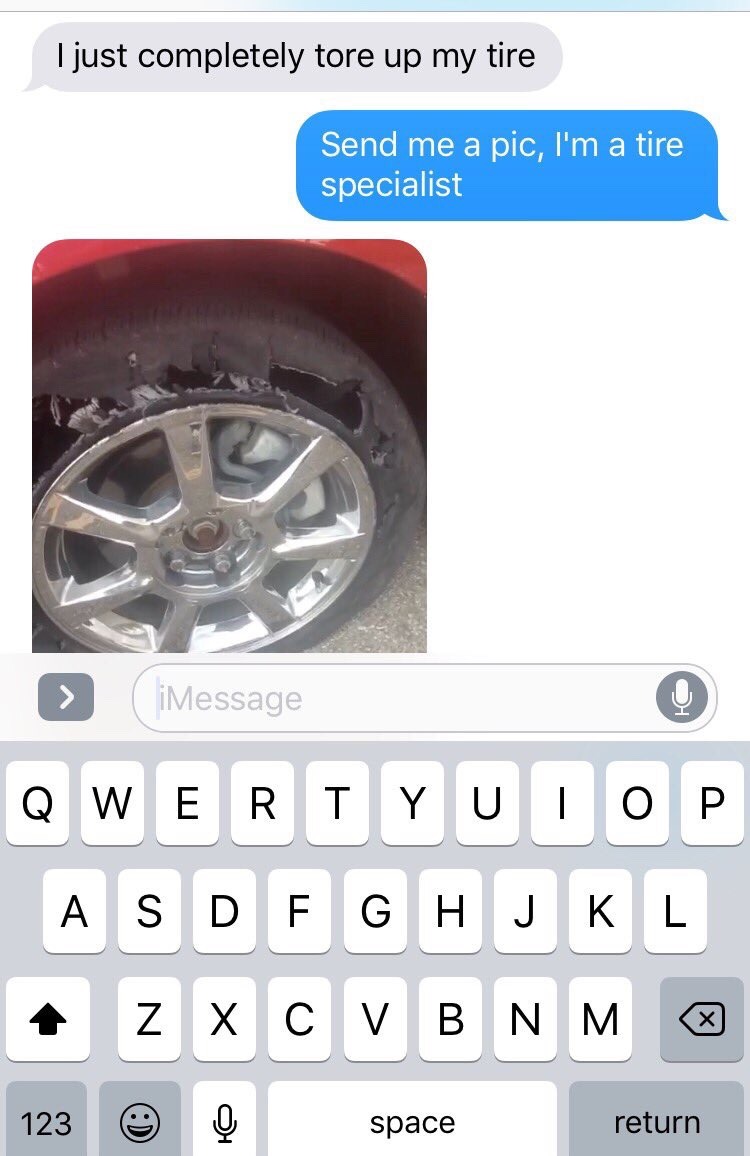Tap the return key
The height and width of the screenshot is (1156, 750).
(657, 1122)
